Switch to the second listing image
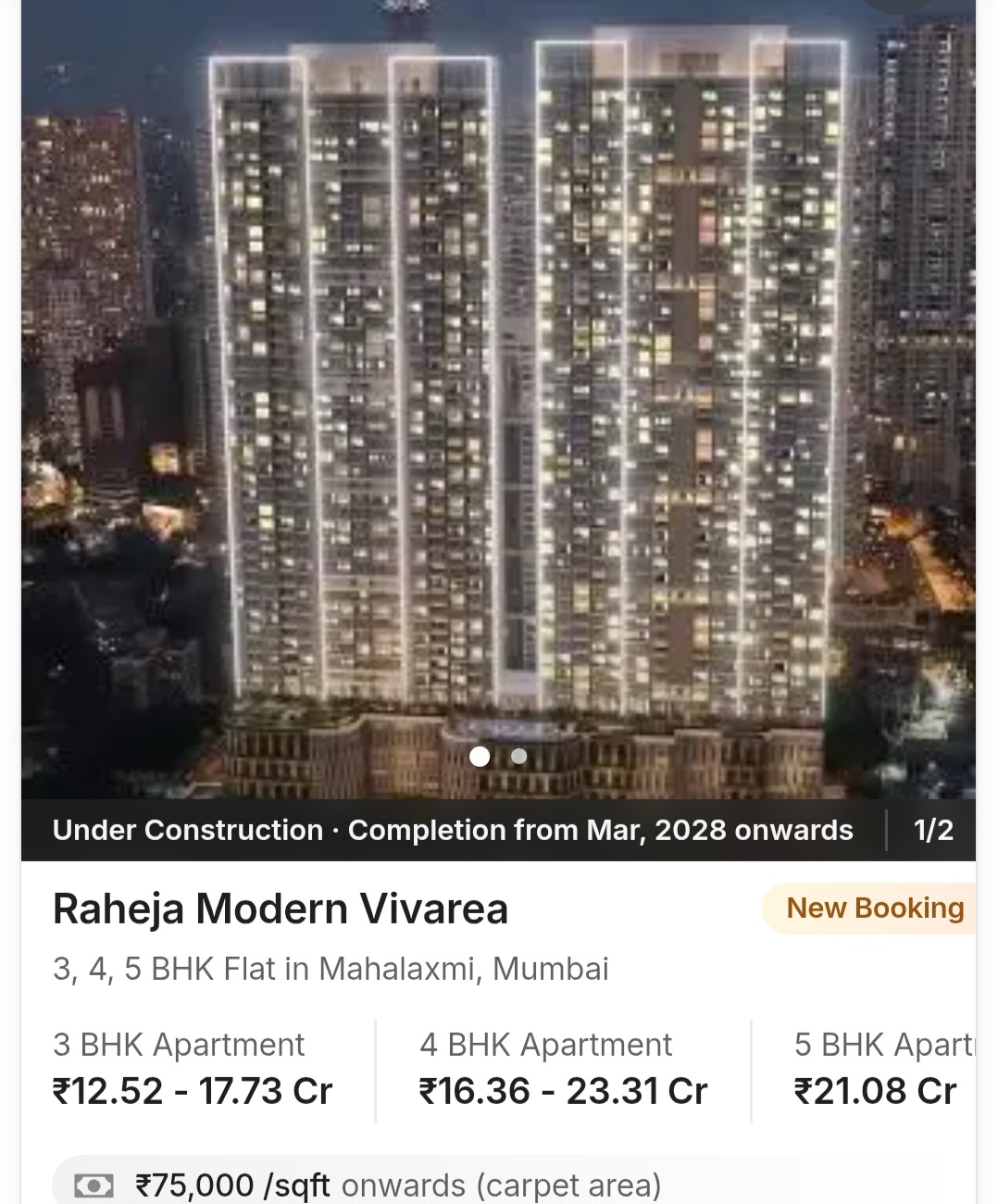Screen dimensions: 998x1204 pyautogui.click(x=518, y=757)
